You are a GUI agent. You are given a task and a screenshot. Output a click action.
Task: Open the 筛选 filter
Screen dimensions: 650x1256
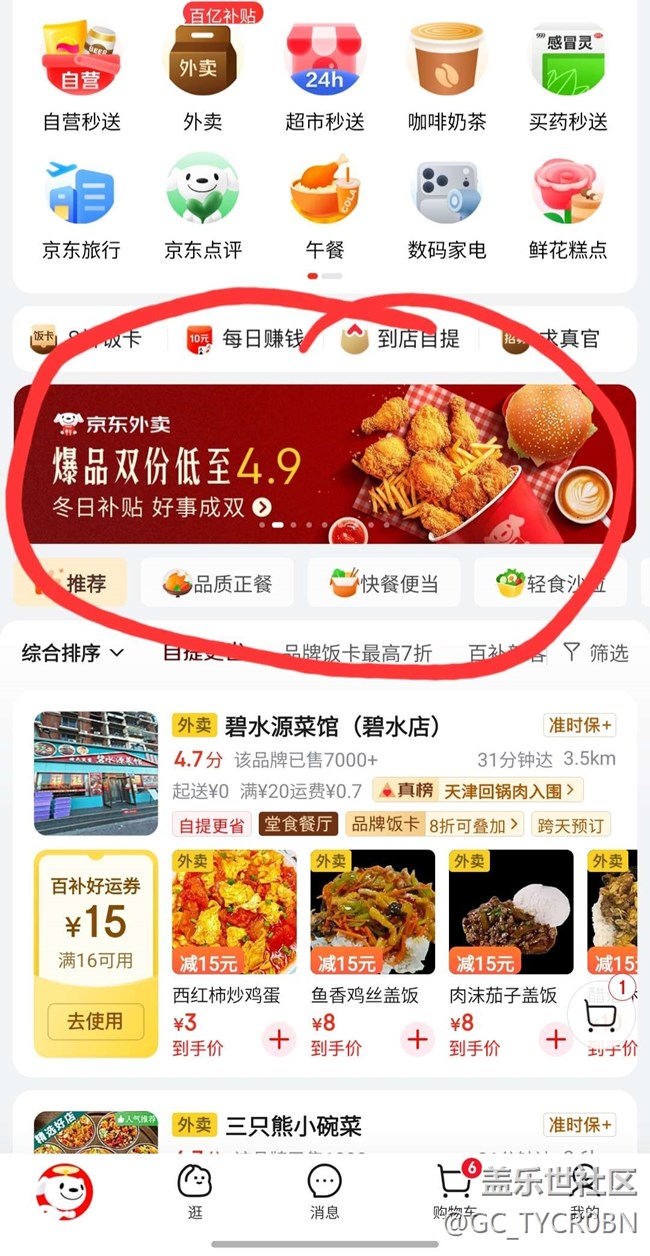pos(596,653)
